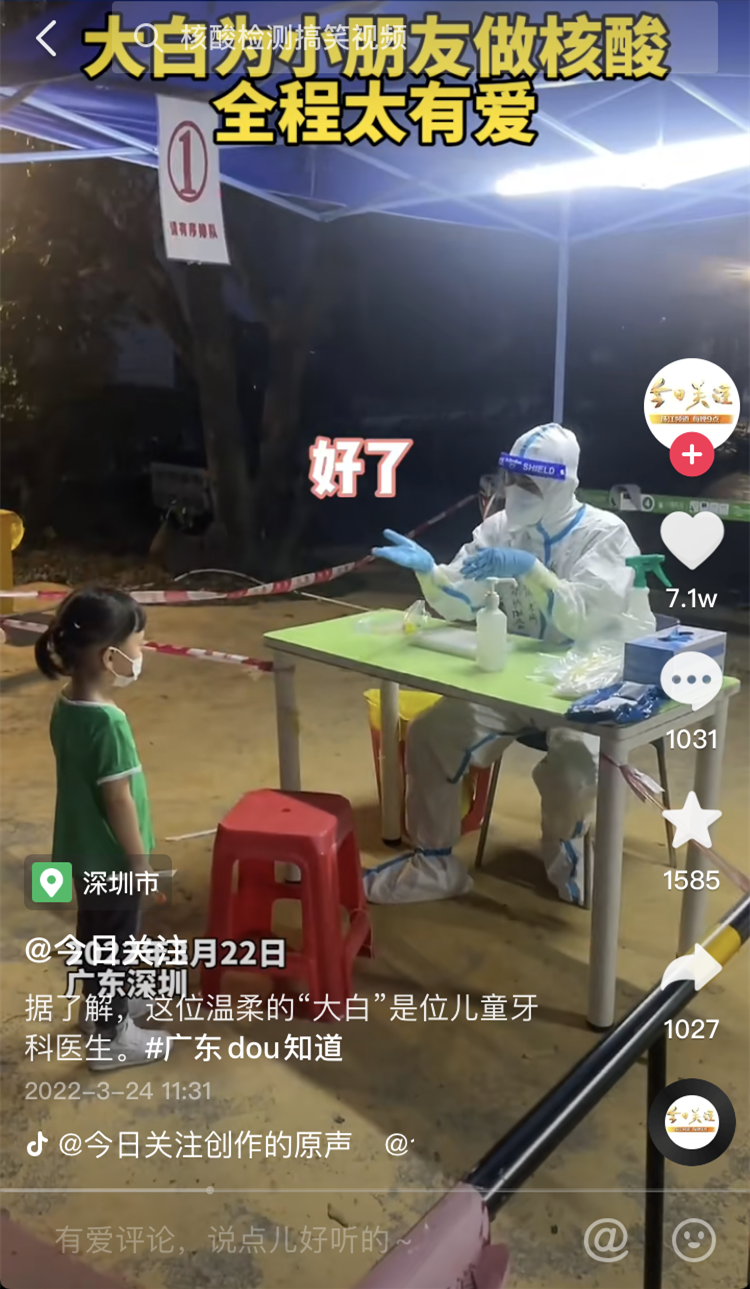
Task: Open the #广东dou知道 hashtag
Action: [244, 1047]
